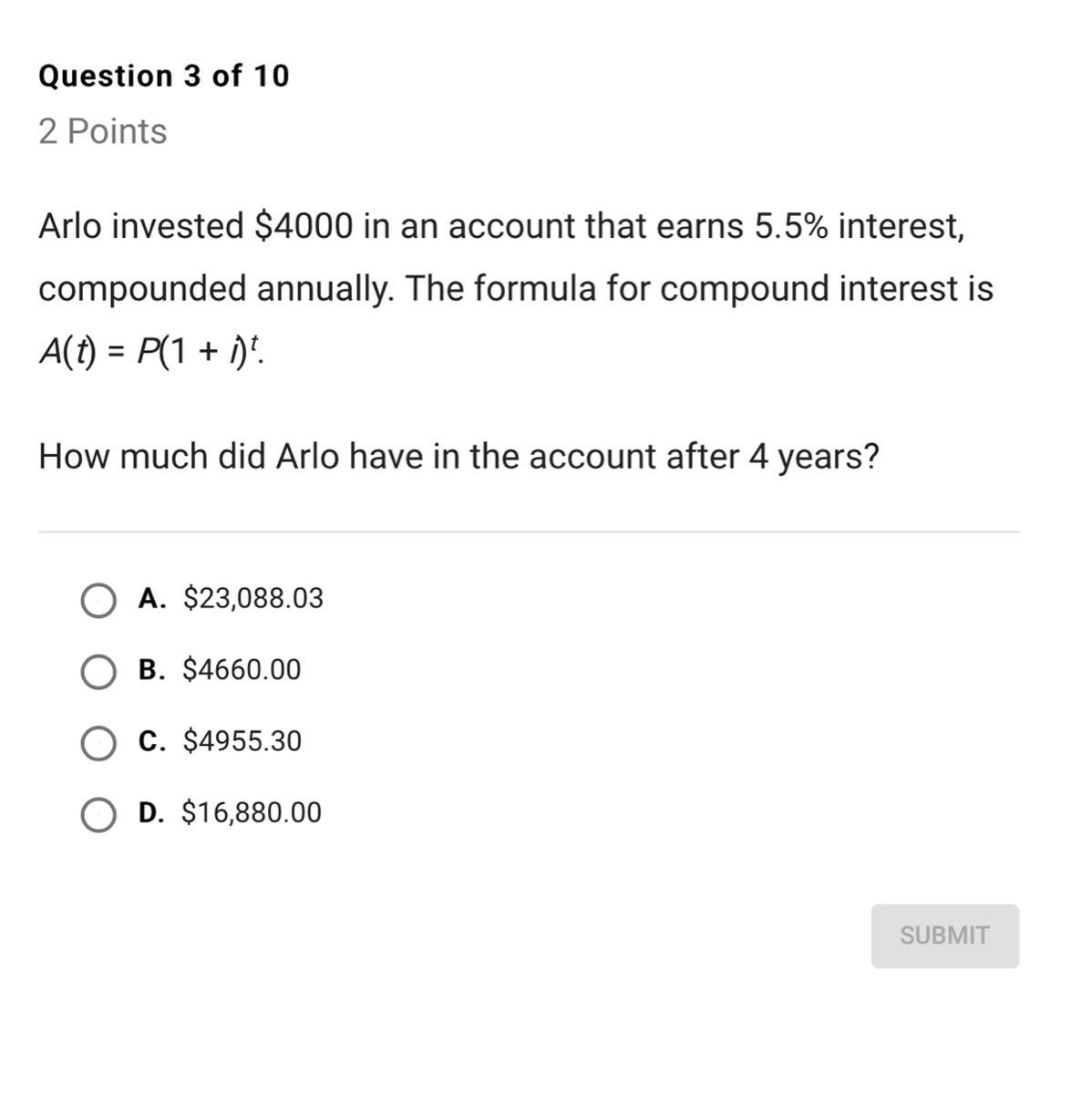Image resolution: width=1092 pixels, height=1094 pixels.
Task: Tap the Submit button
Action: coord(944,935)
